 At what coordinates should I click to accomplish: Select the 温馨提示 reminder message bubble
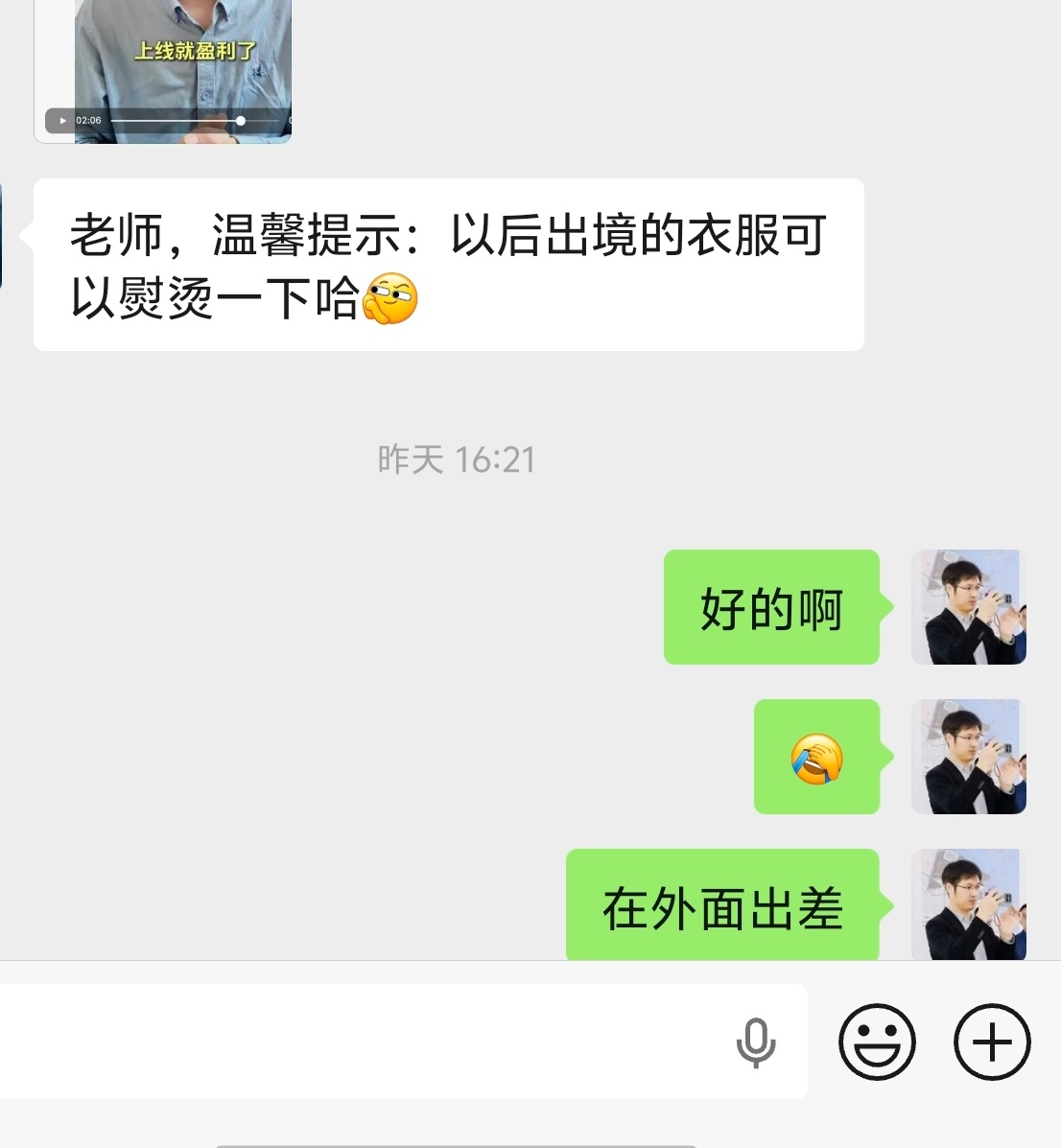[x=448, y=264]
